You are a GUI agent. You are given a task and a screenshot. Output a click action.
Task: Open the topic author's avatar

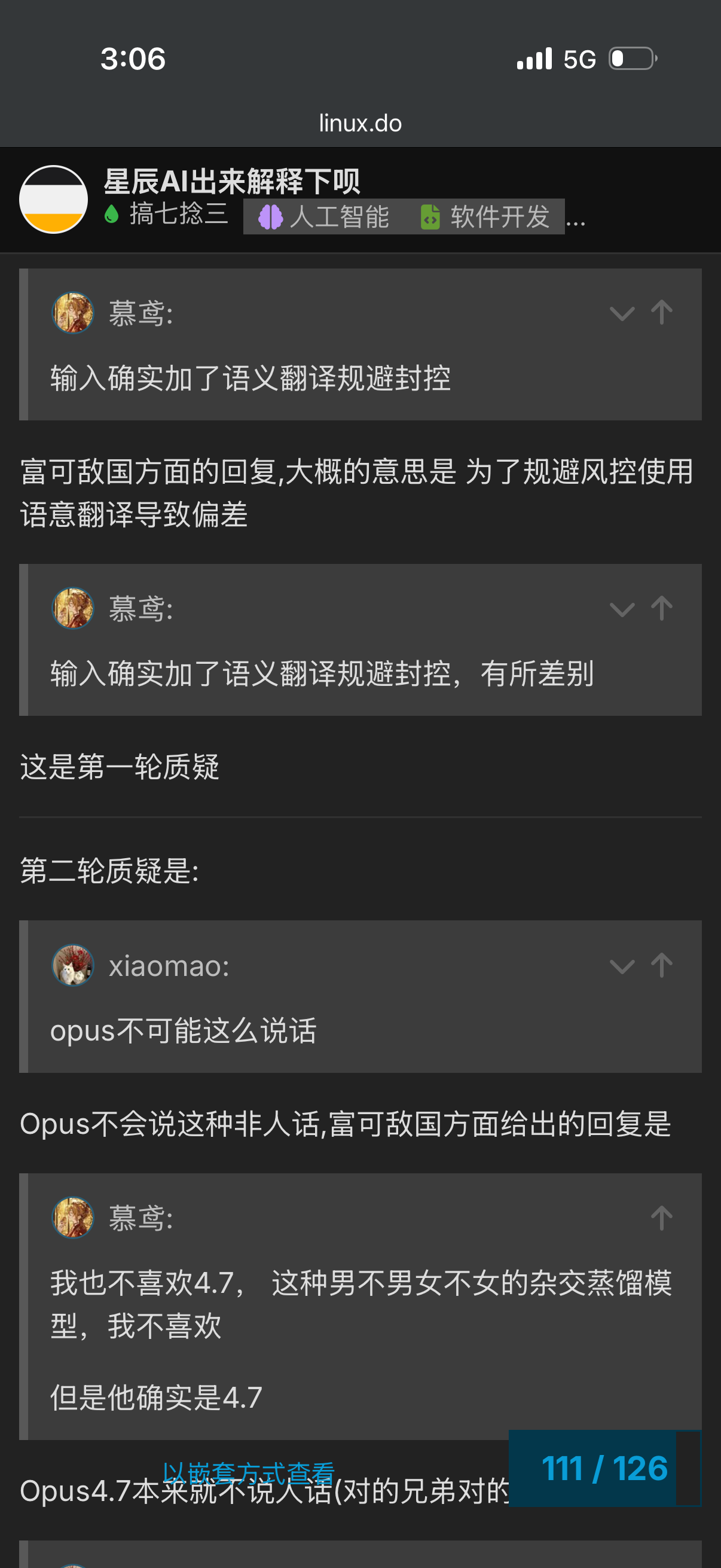[x=54, y=199]
